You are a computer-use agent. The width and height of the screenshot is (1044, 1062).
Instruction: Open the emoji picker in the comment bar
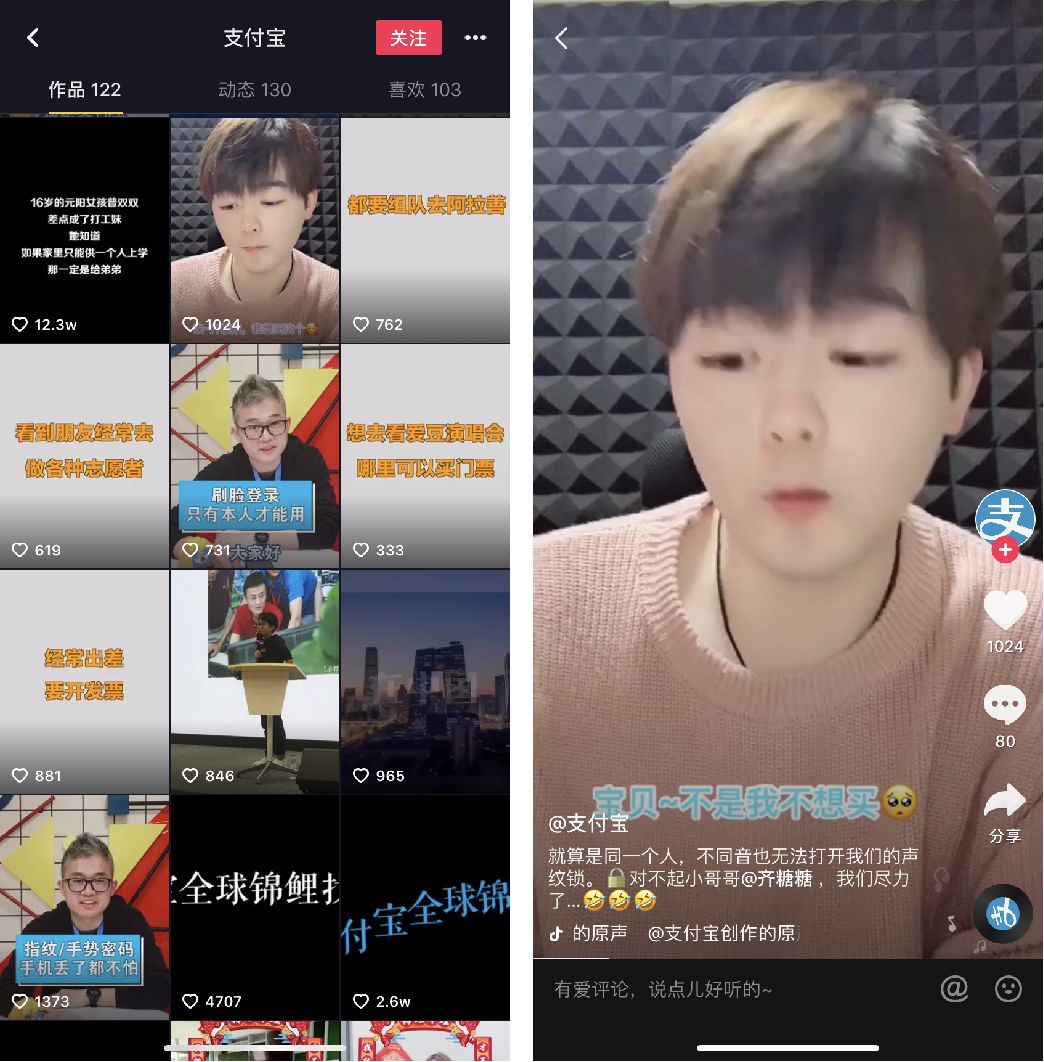click(x=1008, y=989)
